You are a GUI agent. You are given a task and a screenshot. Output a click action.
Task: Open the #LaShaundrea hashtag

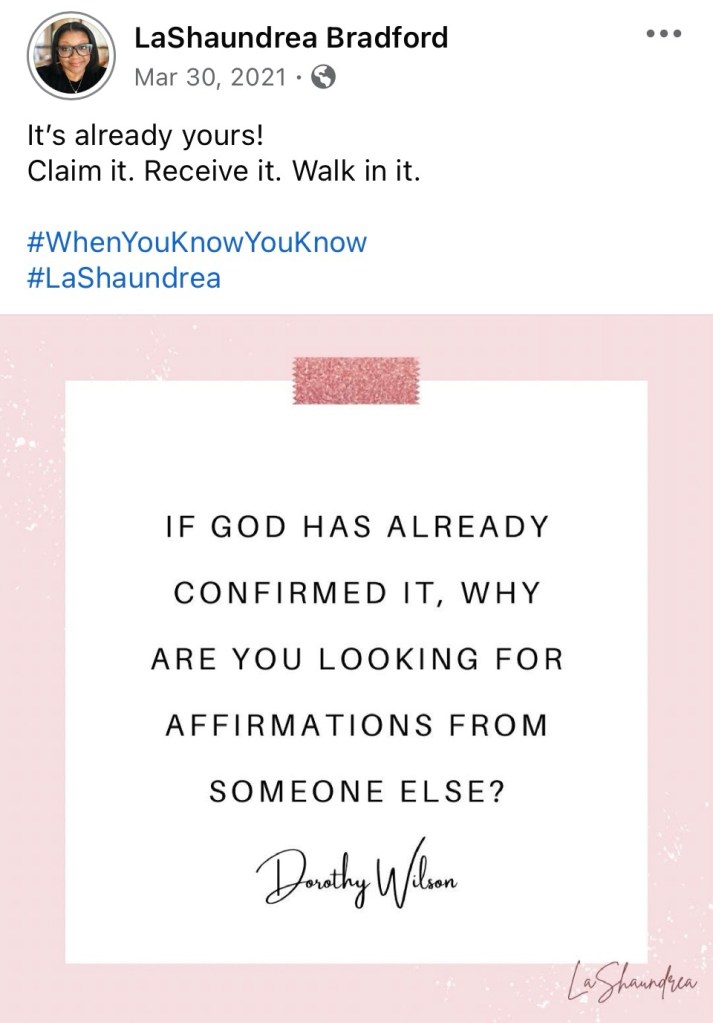(x=124, y=277)
